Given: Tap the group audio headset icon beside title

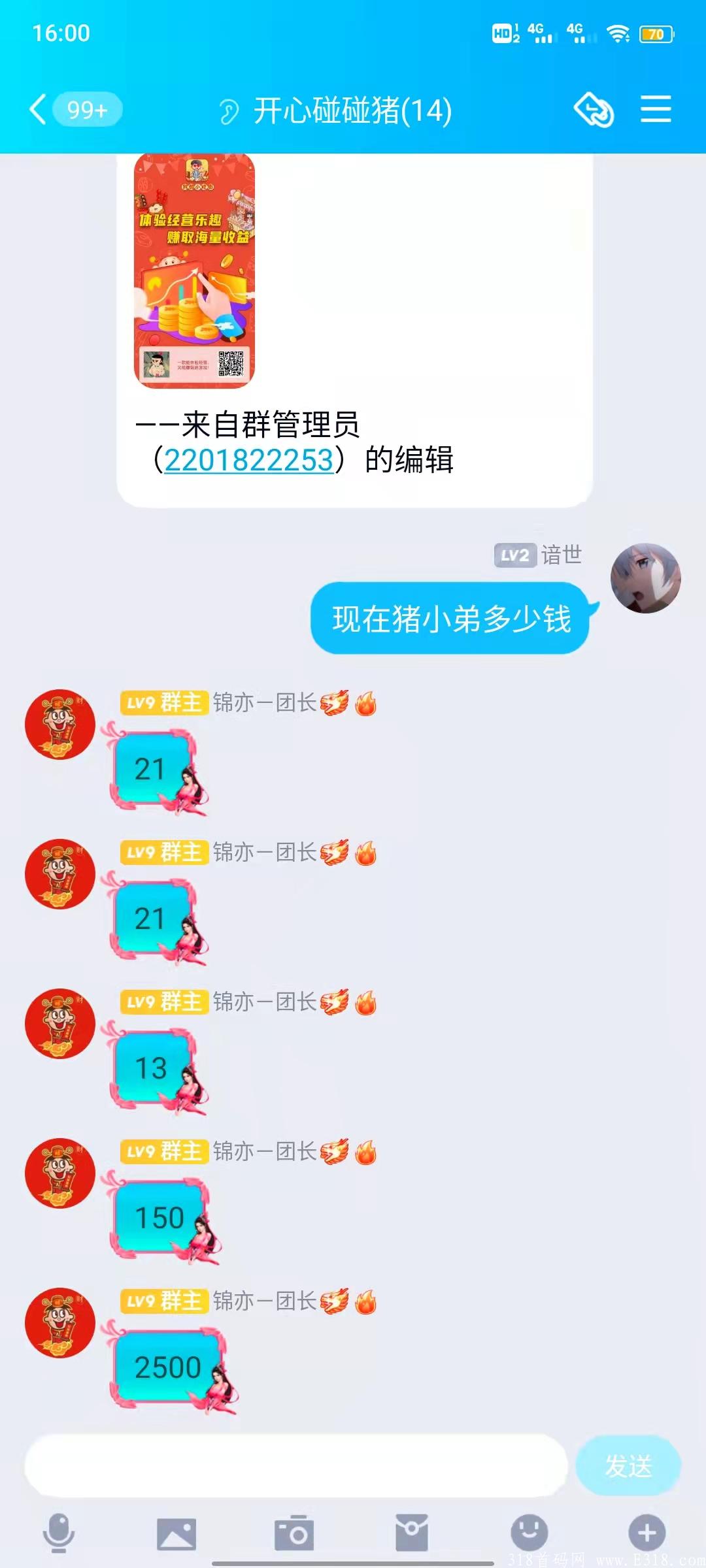Looking at the screenshot, I should pyautogui.click(x=229, y=110).
